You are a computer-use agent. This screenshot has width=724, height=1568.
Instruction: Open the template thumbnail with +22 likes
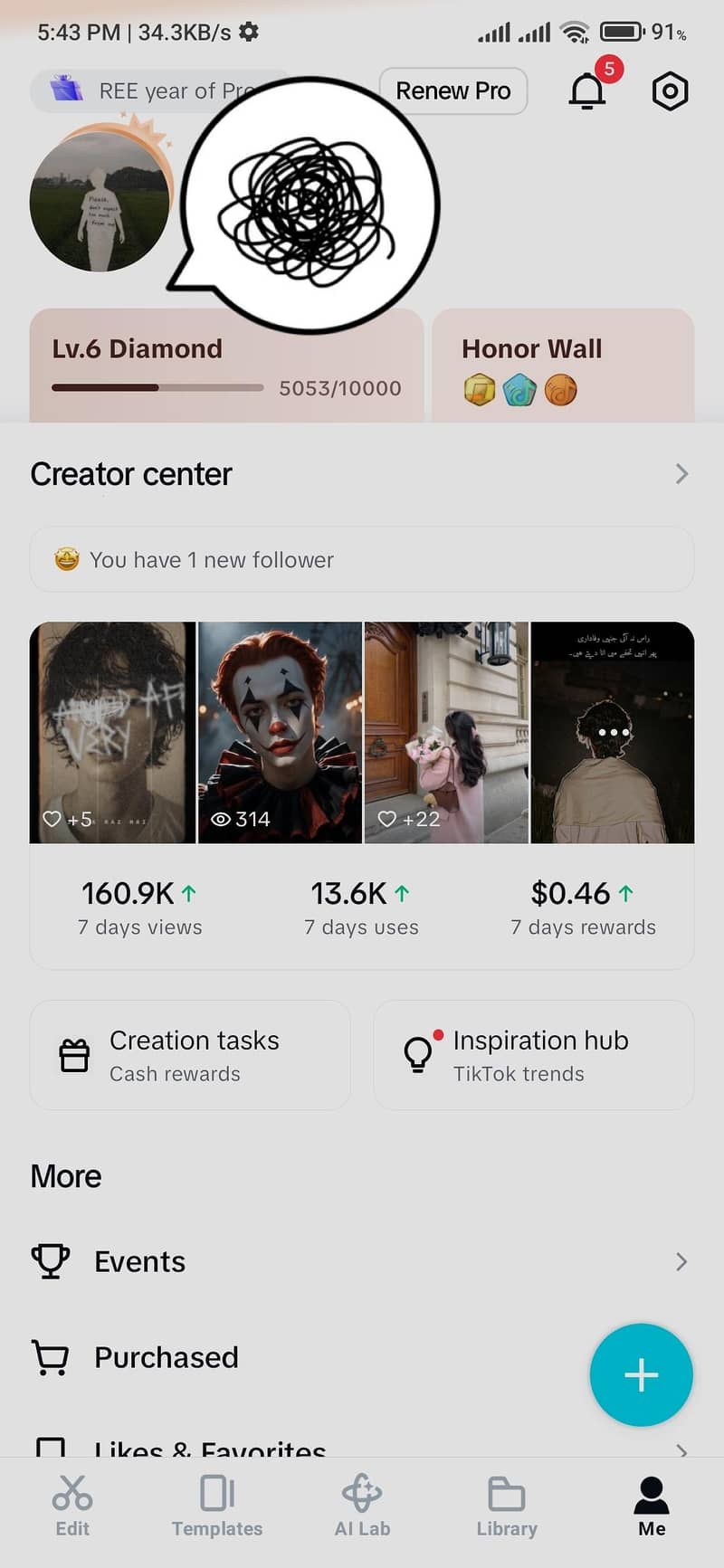click(446, 732)
